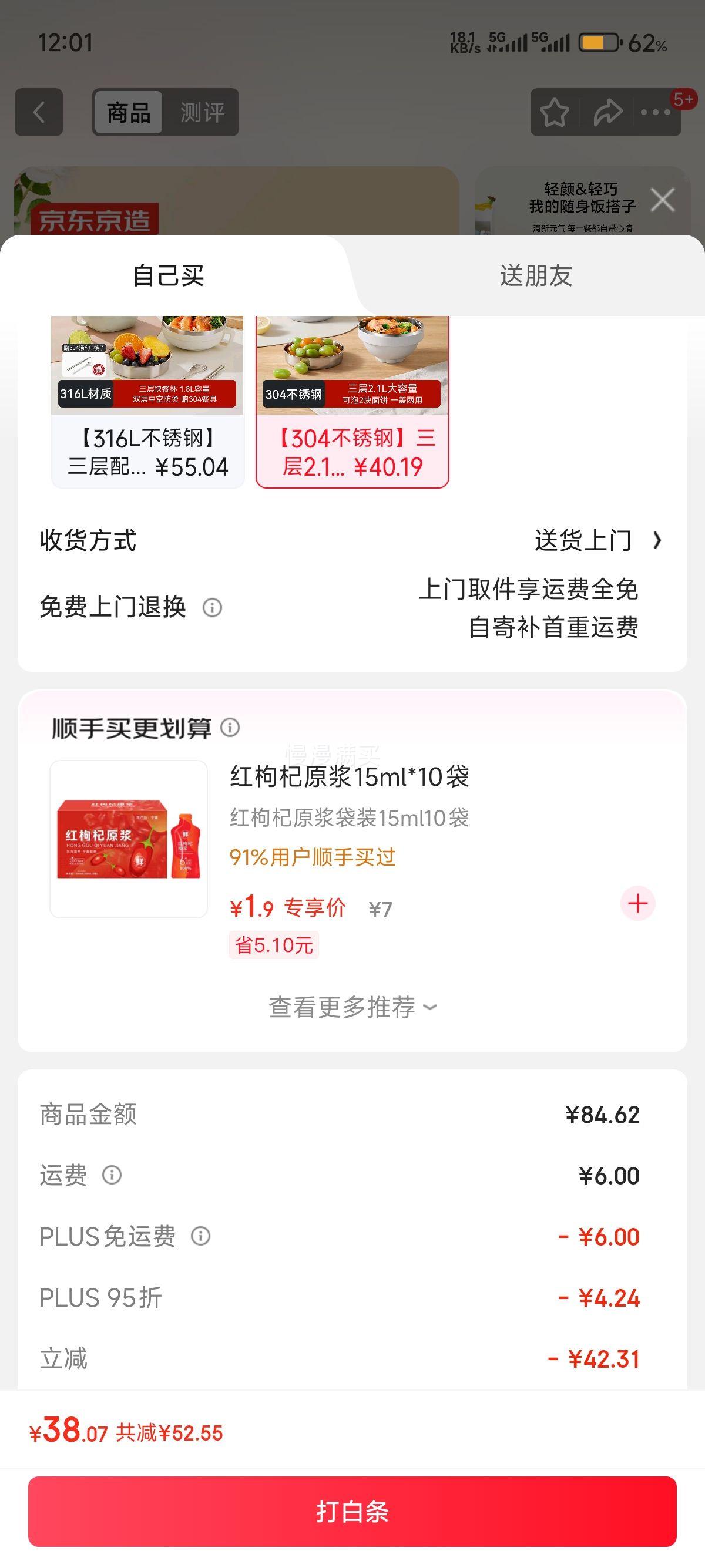Screen dimensions: 705x1568
Task: Tap the info icon beside 免费上门退换
Action: point(213,607)
